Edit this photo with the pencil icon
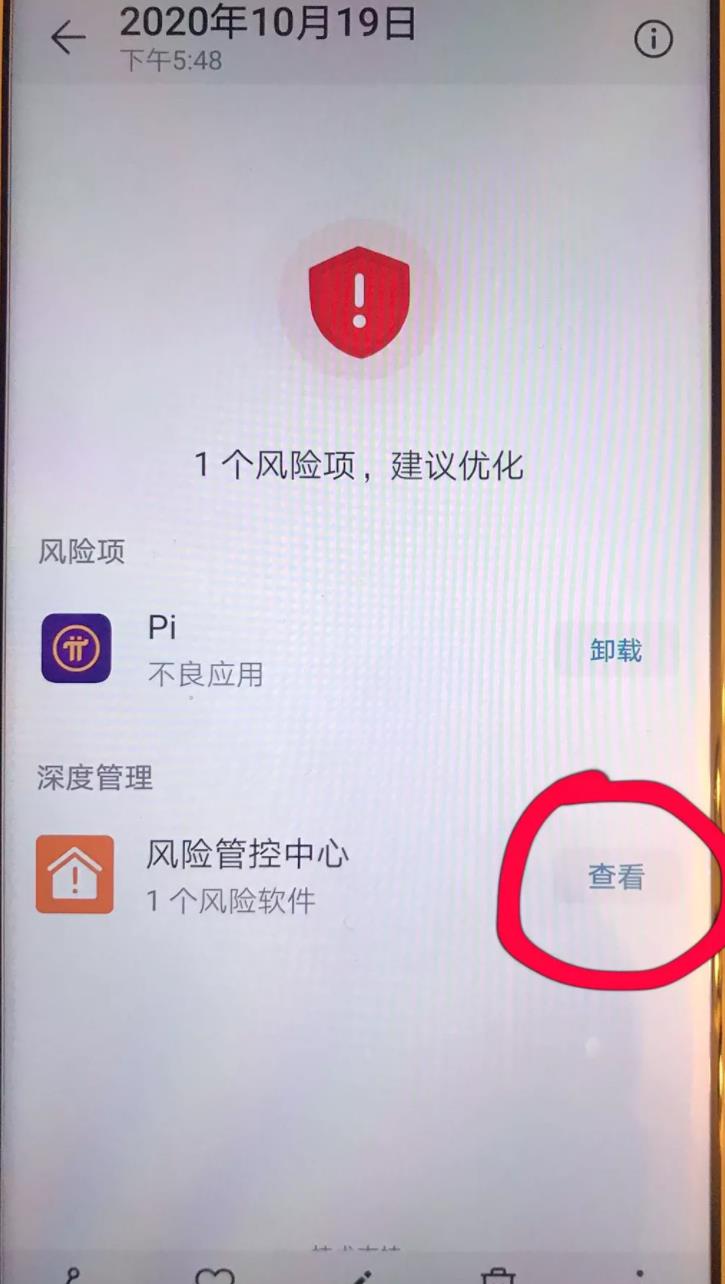Viewport: 725px width, 1284px height. point(360,1275)
